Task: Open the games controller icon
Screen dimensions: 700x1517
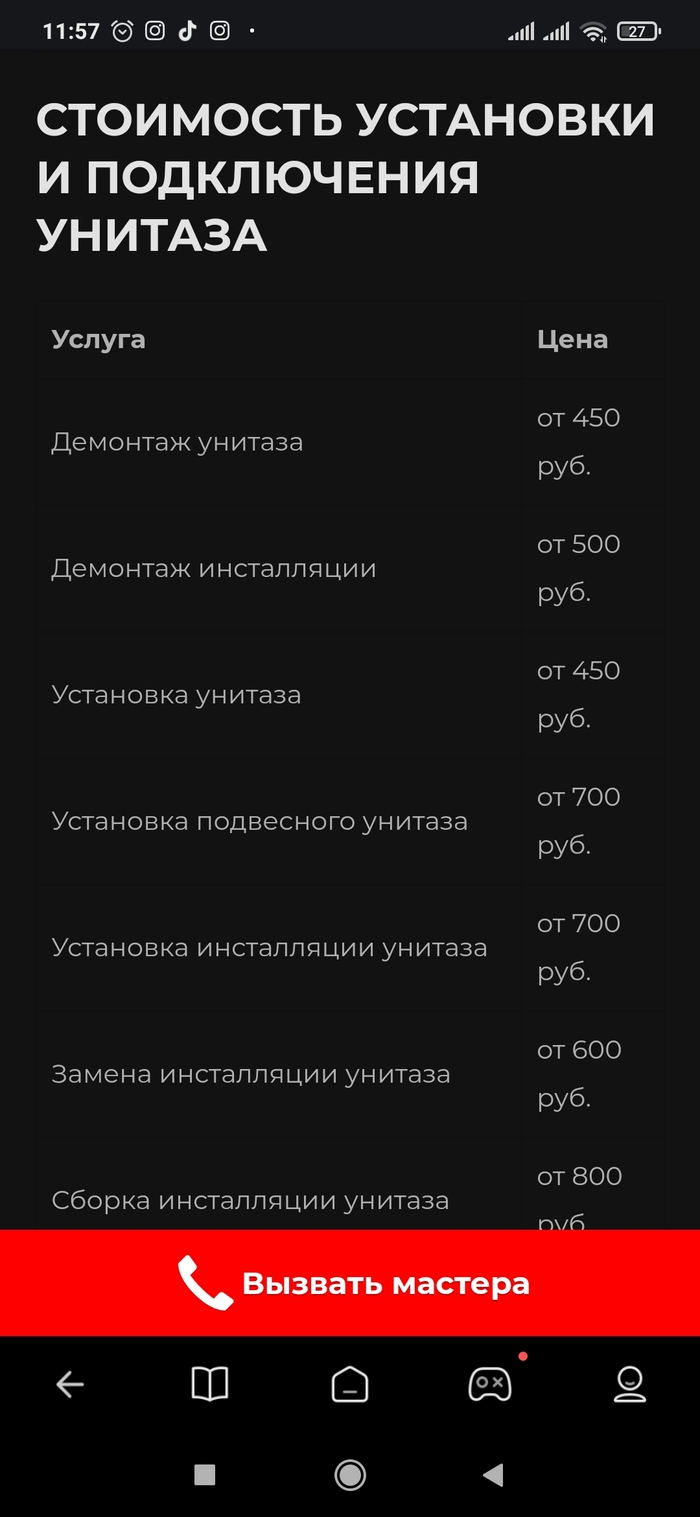Action: pos(490,1385)
